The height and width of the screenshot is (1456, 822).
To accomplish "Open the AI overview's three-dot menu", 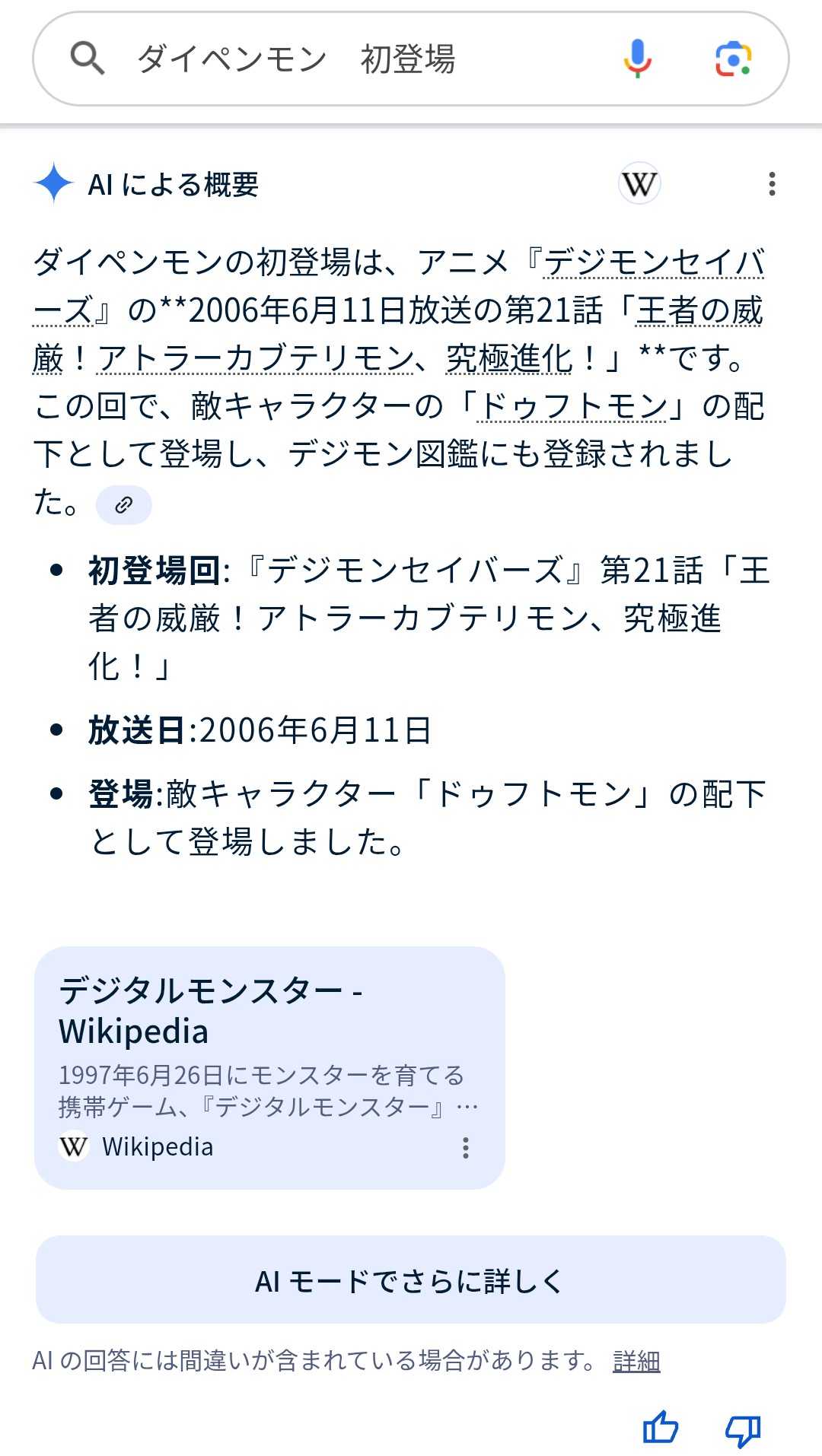I will pos(772,184).
